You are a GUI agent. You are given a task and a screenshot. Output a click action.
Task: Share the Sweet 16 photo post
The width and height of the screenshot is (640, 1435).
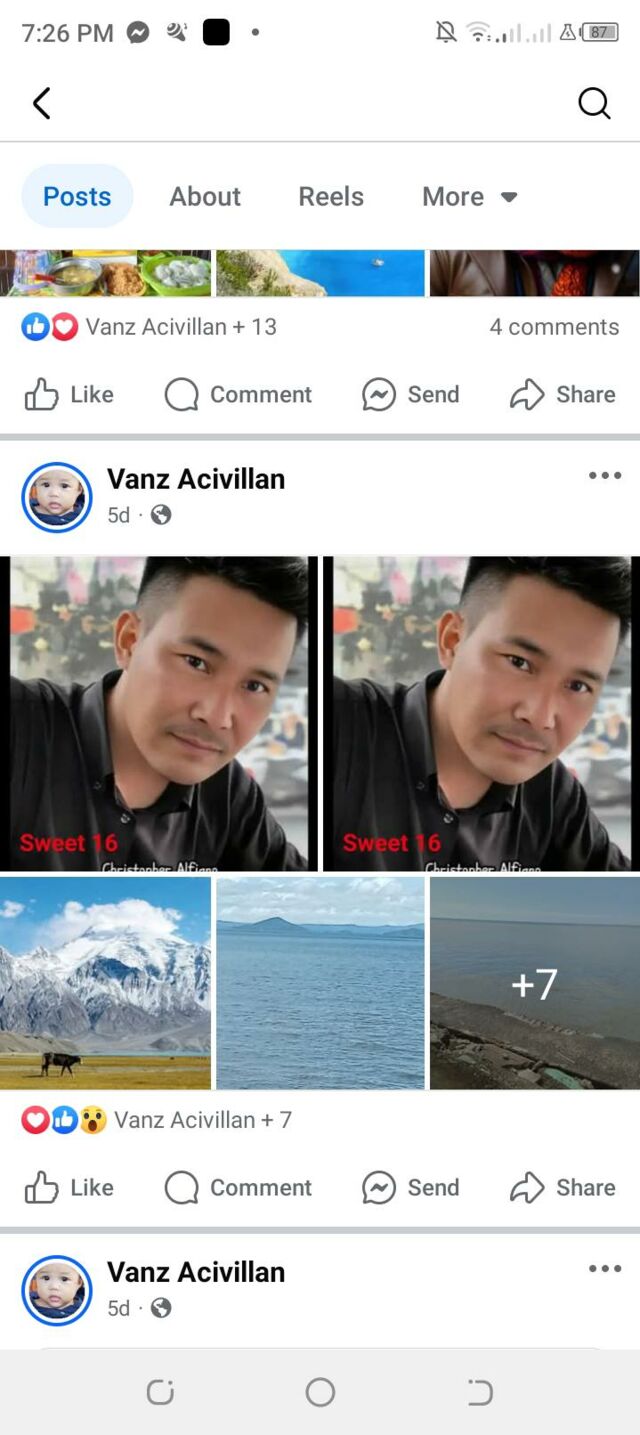562,1188
